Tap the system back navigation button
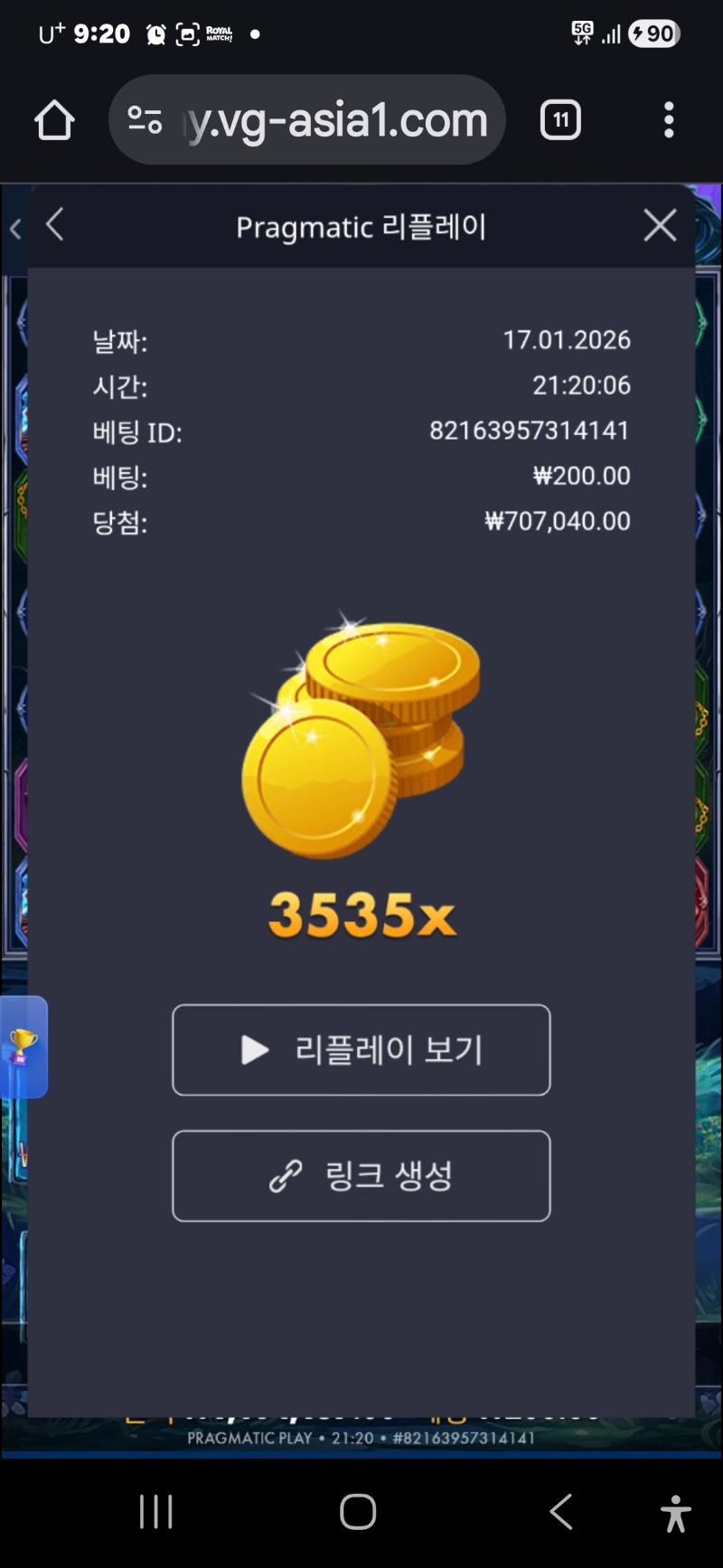The image size is (723, 1568). [x=561, y=1511]
